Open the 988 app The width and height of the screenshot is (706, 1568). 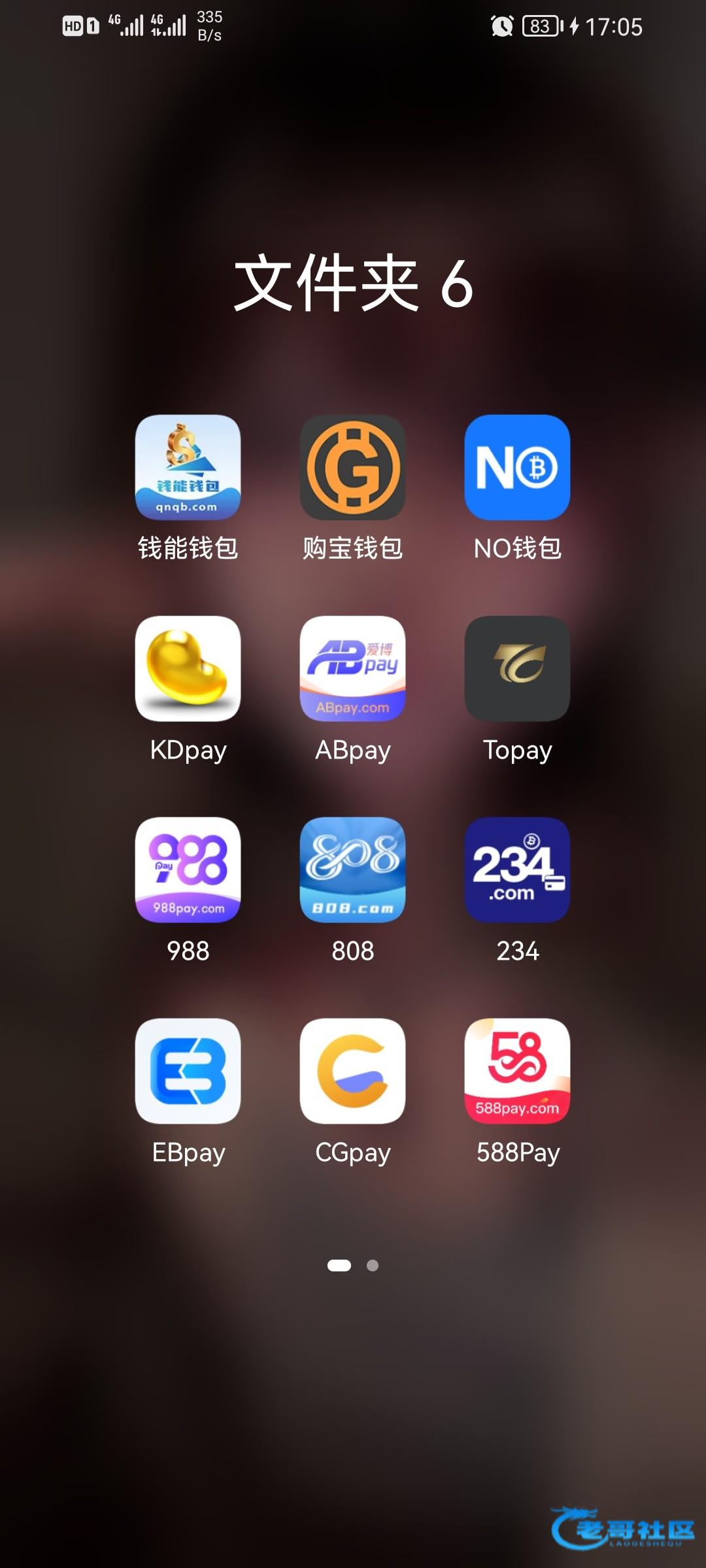click(x=188, y=870)
